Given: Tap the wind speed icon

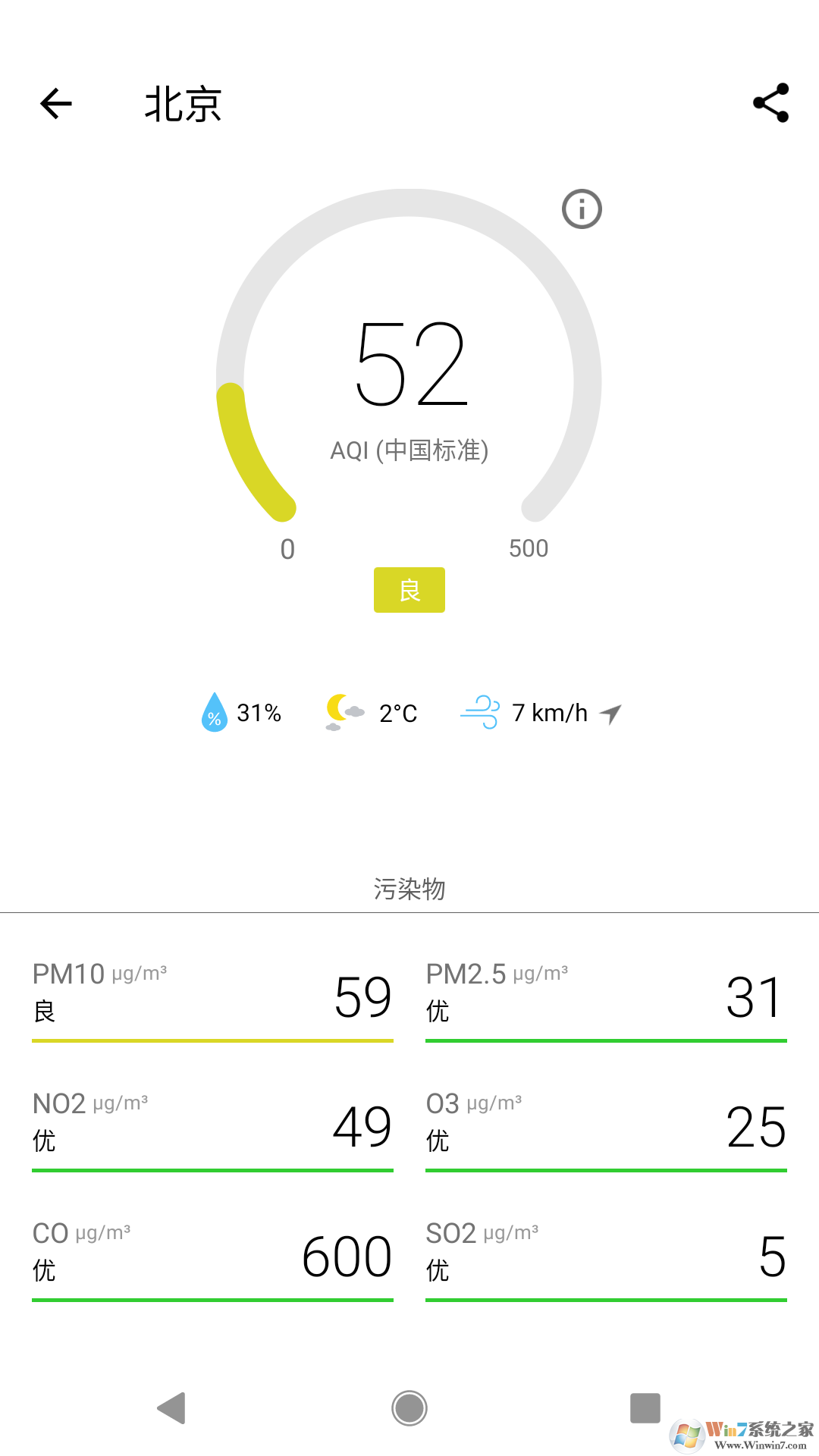Looking at the screenshot, I should (481, 712).
